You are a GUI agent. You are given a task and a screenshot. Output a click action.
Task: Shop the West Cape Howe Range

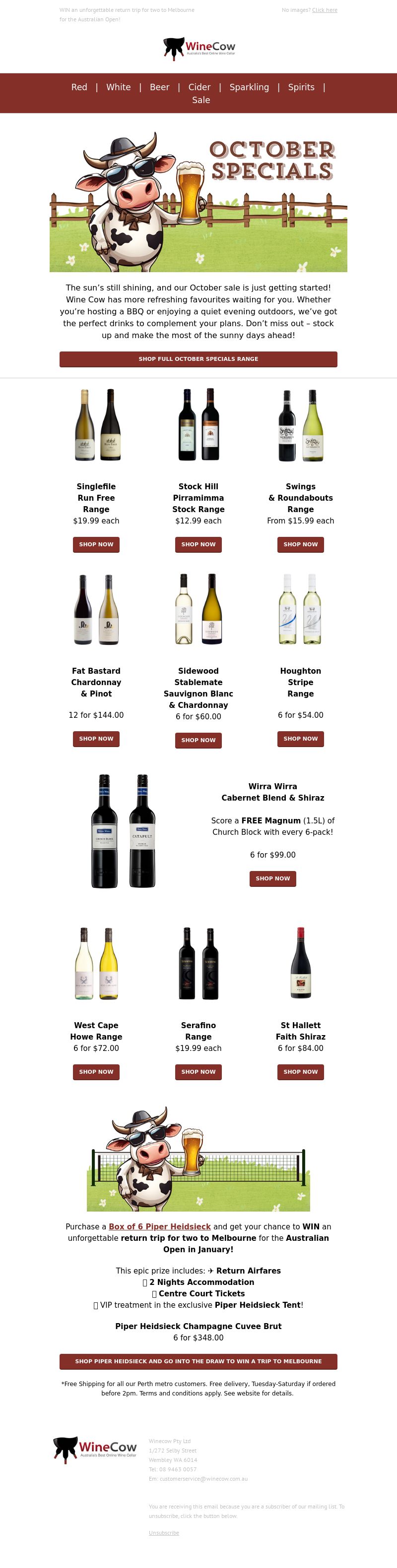point(96,1071)
